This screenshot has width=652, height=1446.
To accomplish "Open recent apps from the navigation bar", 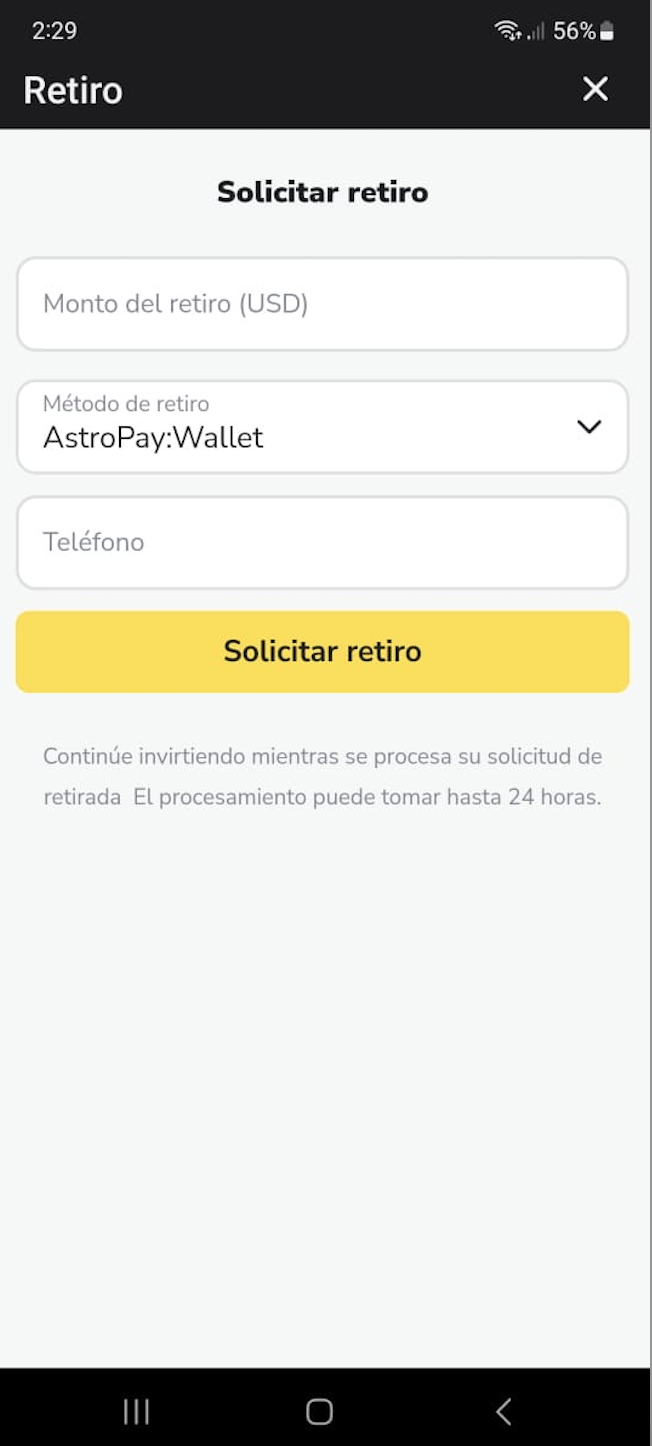I will (x=136, y=1411).
